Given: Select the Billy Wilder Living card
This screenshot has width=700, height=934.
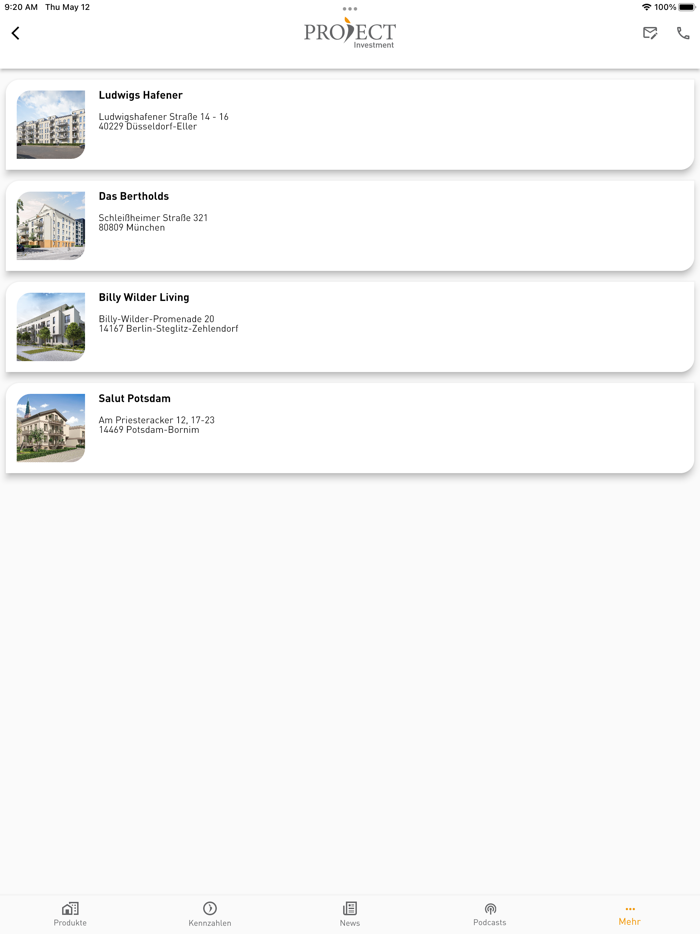Looking at the screenshot, I should [350, 327].
